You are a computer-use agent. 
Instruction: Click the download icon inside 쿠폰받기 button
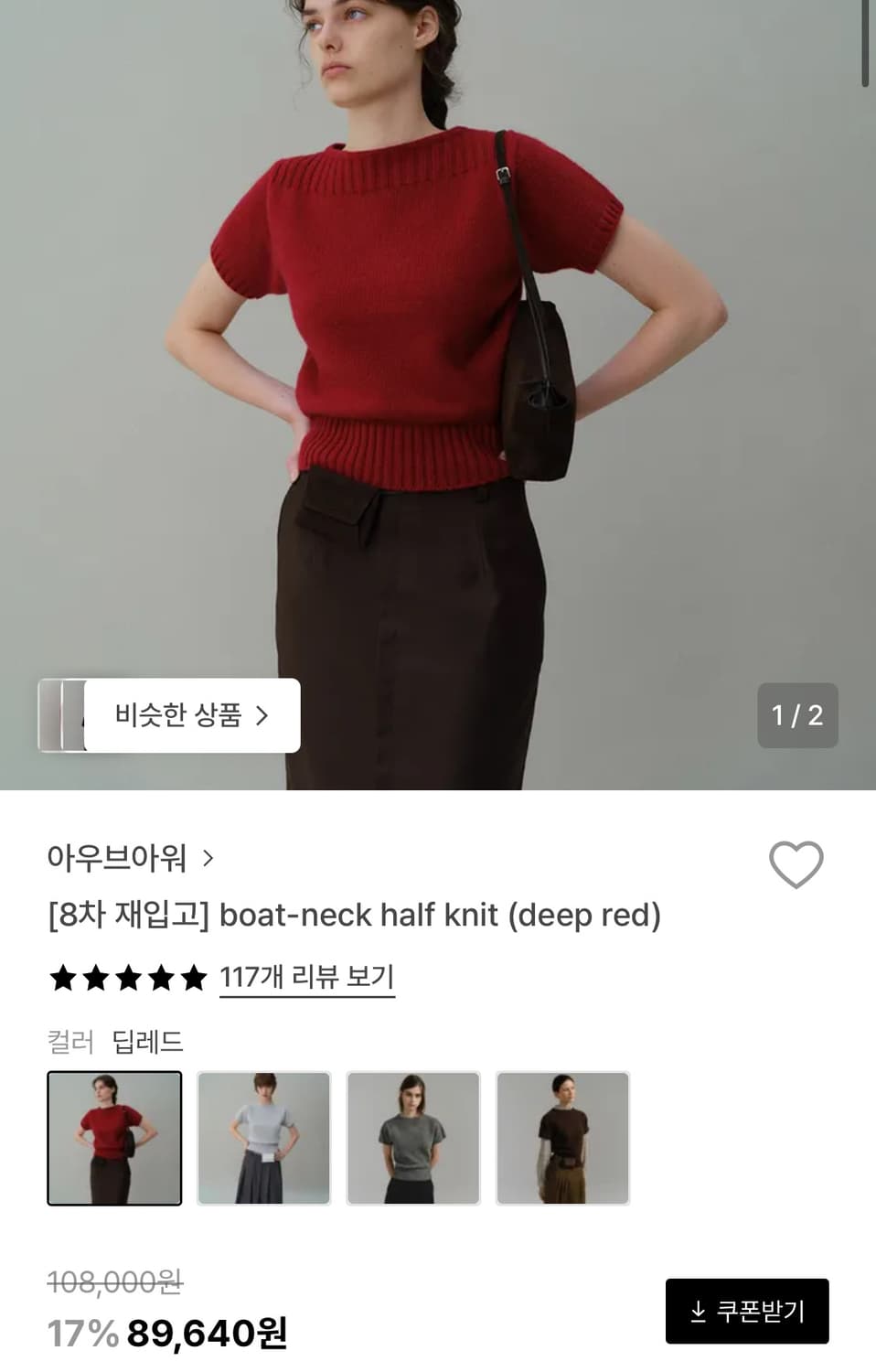tap(699, 1311)
